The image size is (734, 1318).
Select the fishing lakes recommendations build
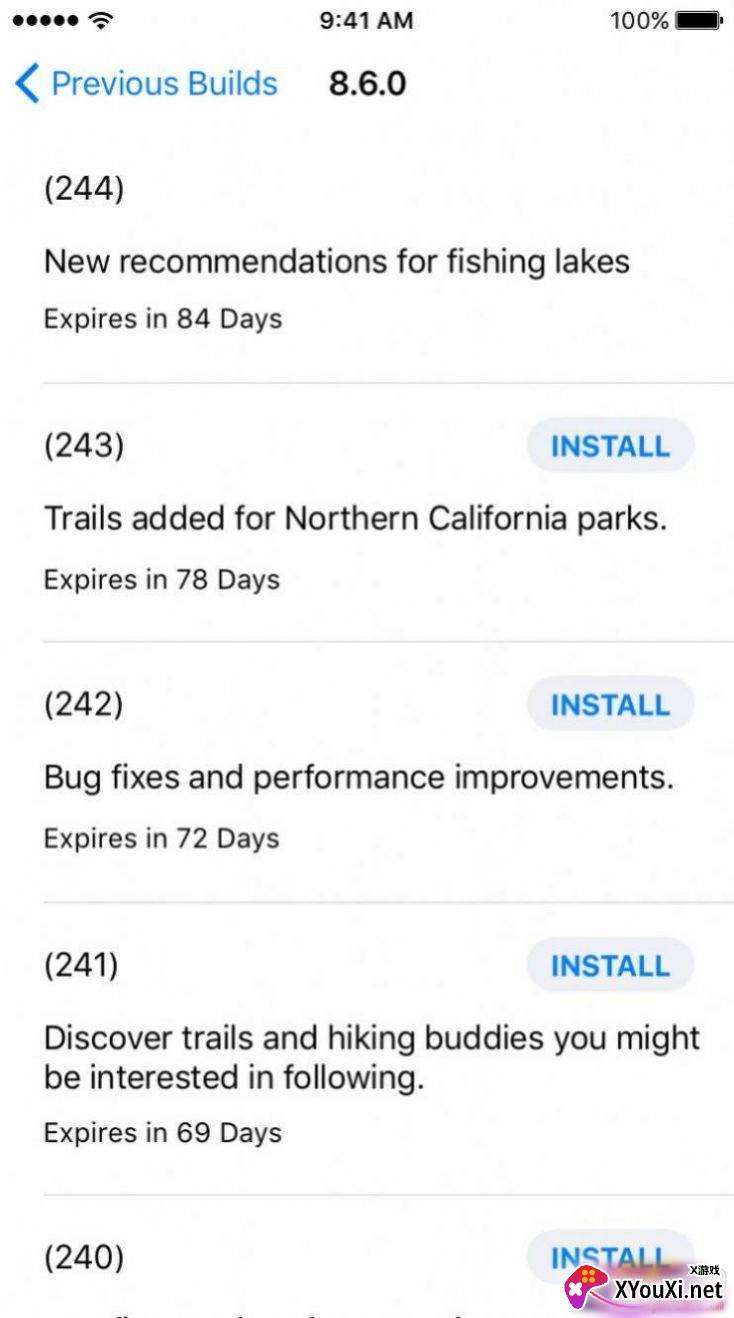coord(336,261)
